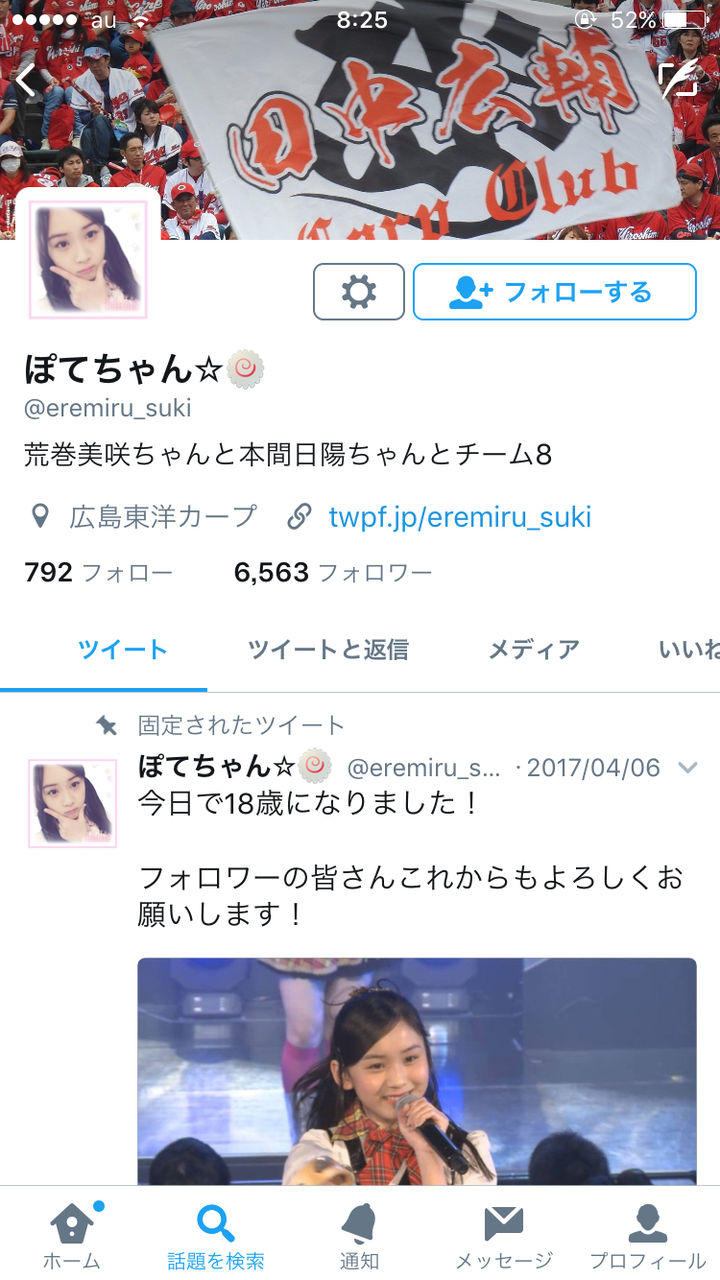This screenshot has width=720, height=1280.
Task: Switch to the メディア tab
Action: [x=533, y=650]
